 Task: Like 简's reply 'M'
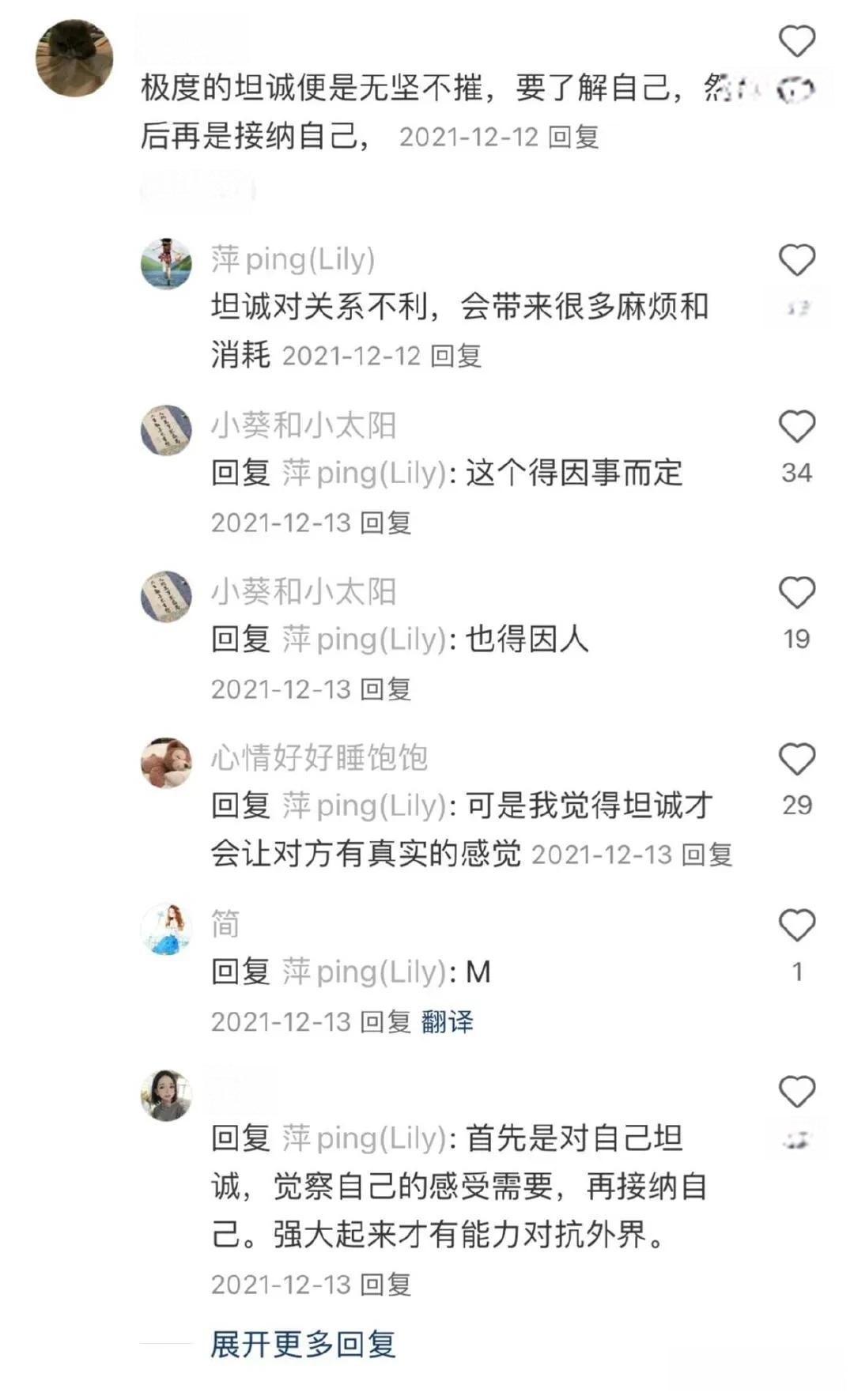(x=796, y=926)
